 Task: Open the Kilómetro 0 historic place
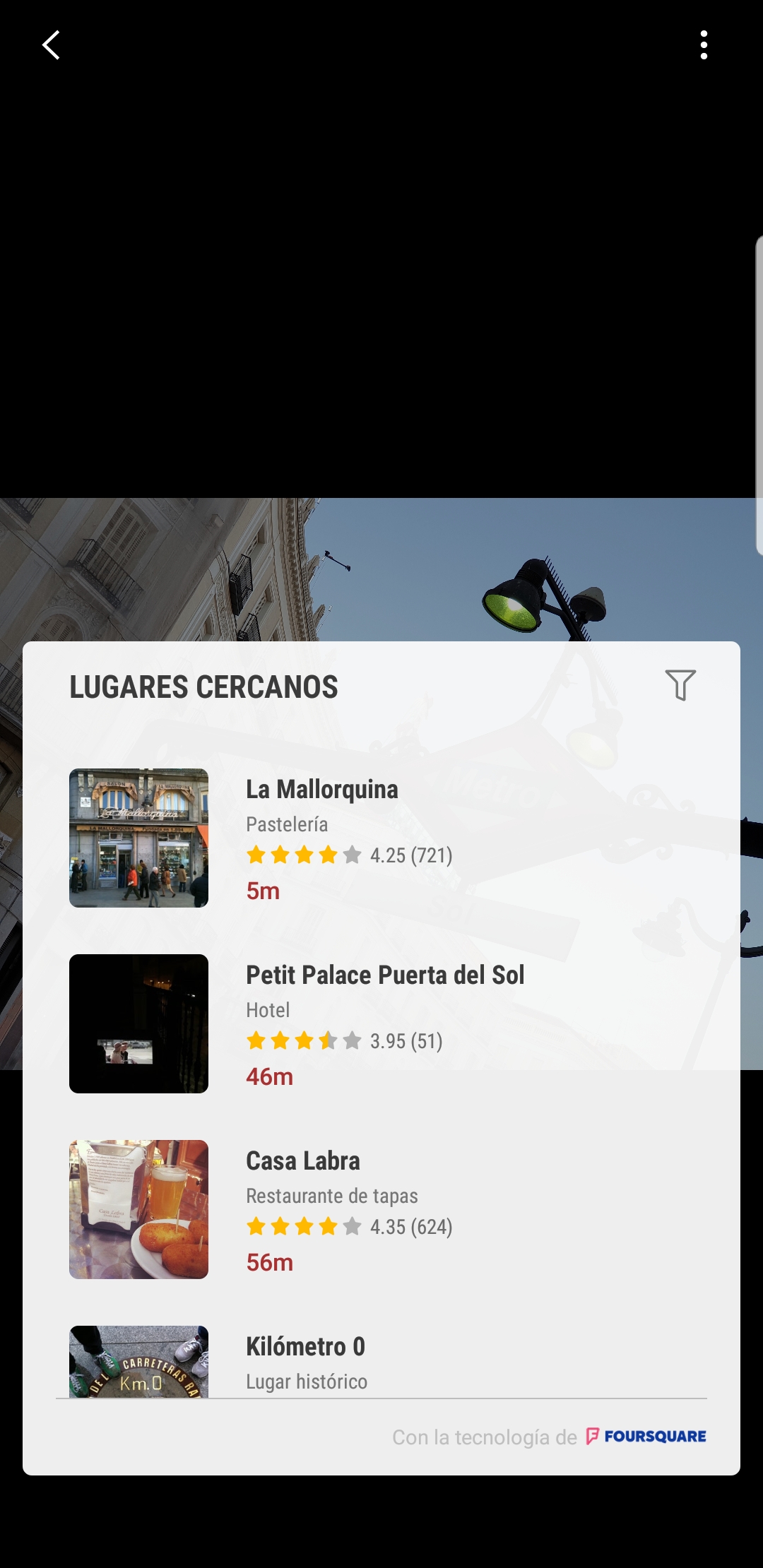pos(381,1361)
